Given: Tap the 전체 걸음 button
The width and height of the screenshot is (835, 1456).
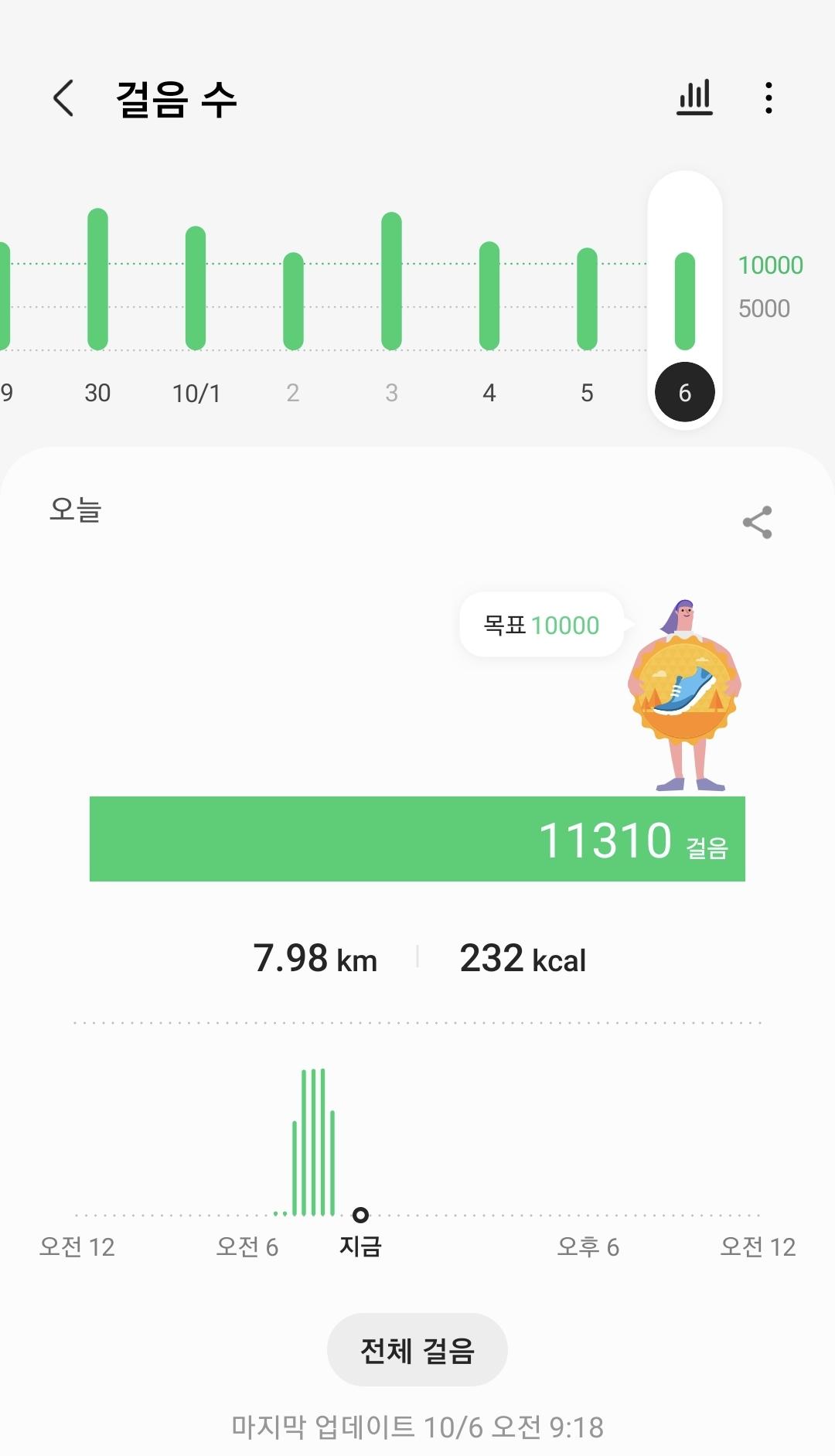Looking at the screenshot, I should pyautogui.click(x=417, y=1350).
